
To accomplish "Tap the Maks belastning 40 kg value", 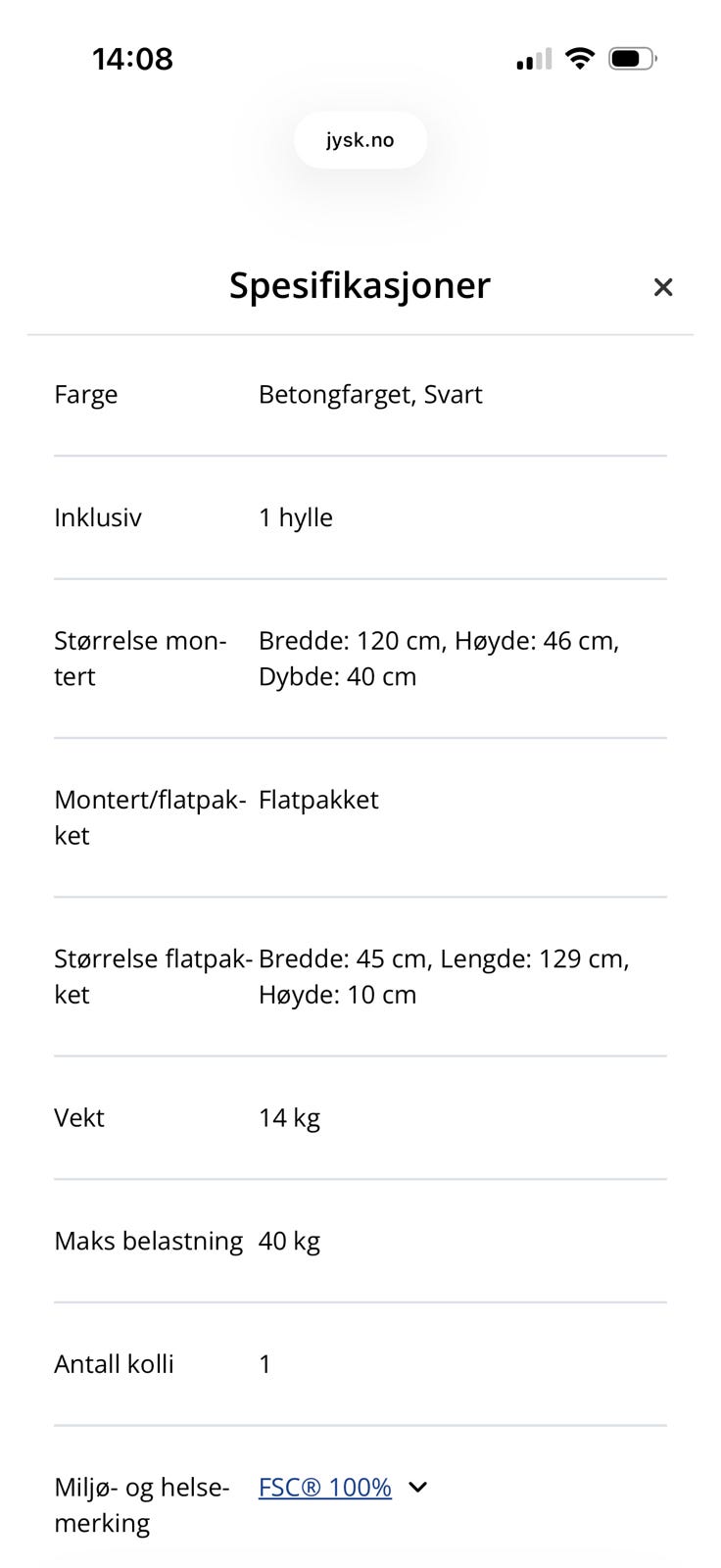I will click(288, 1240).
